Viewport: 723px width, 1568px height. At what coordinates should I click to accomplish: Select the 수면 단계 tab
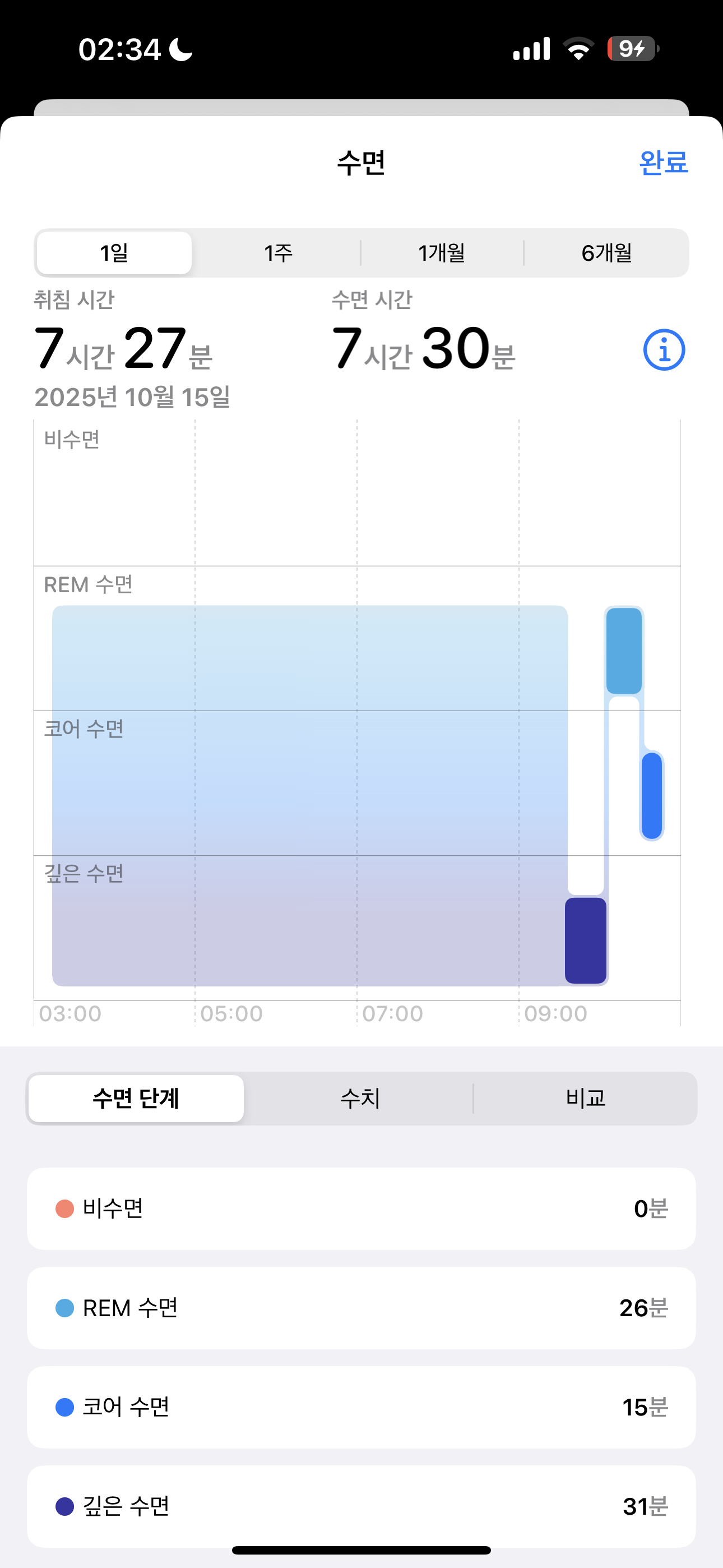(x=136, y=1098)
